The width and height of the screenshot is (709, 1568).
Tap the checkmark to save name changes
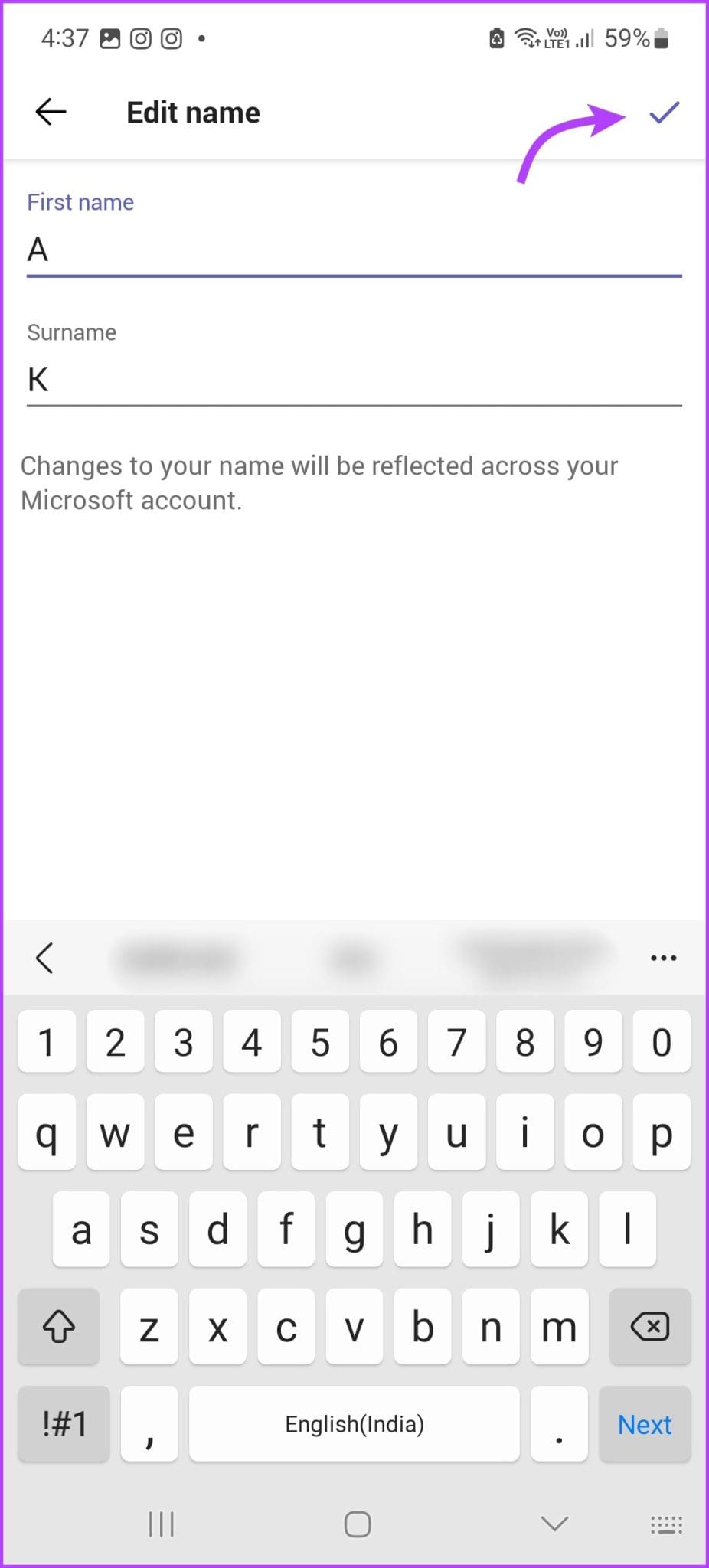pos(662,112)
